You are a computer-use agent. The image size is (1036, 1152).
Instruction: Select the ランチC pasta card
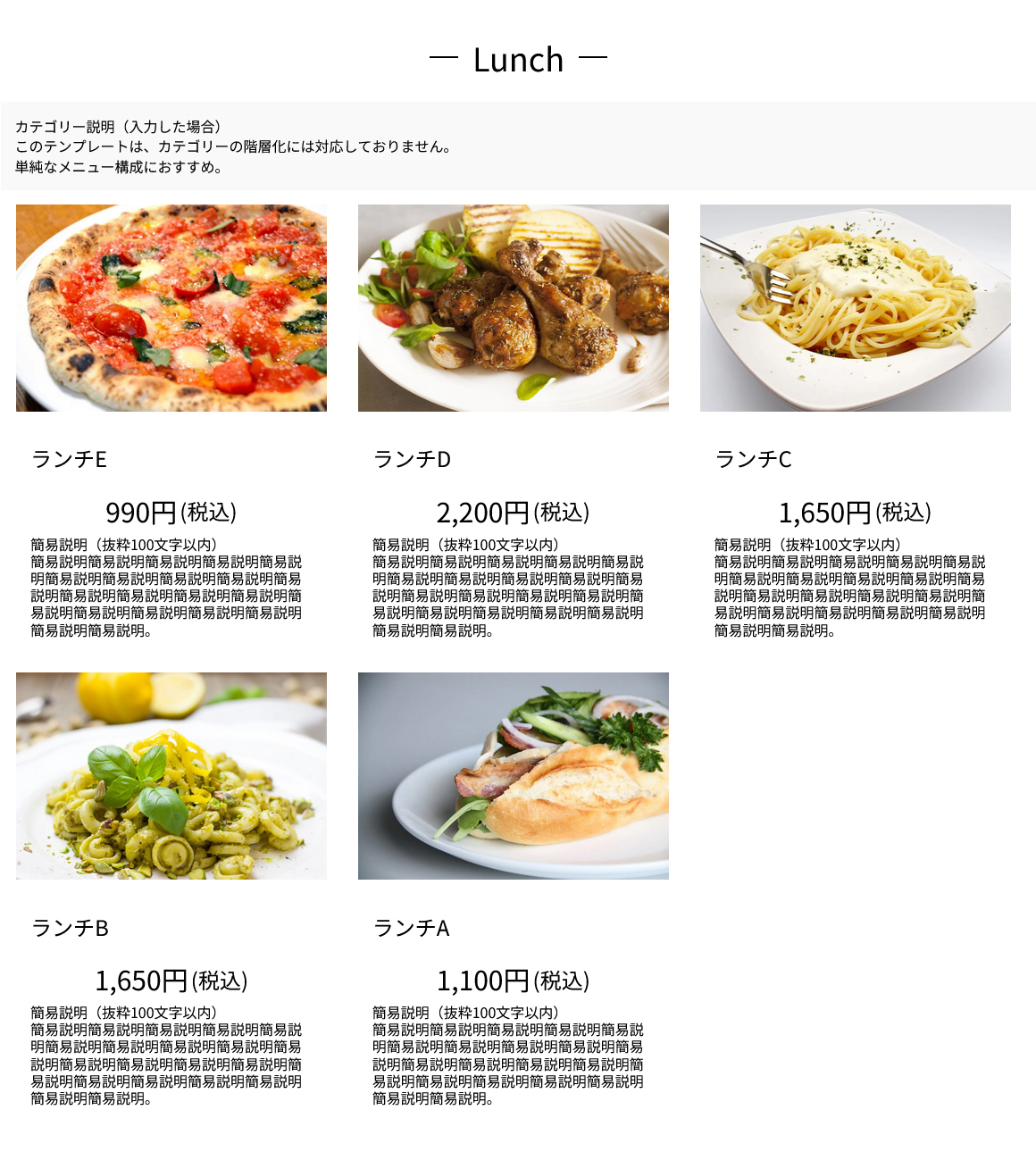(x=855, y=308)
